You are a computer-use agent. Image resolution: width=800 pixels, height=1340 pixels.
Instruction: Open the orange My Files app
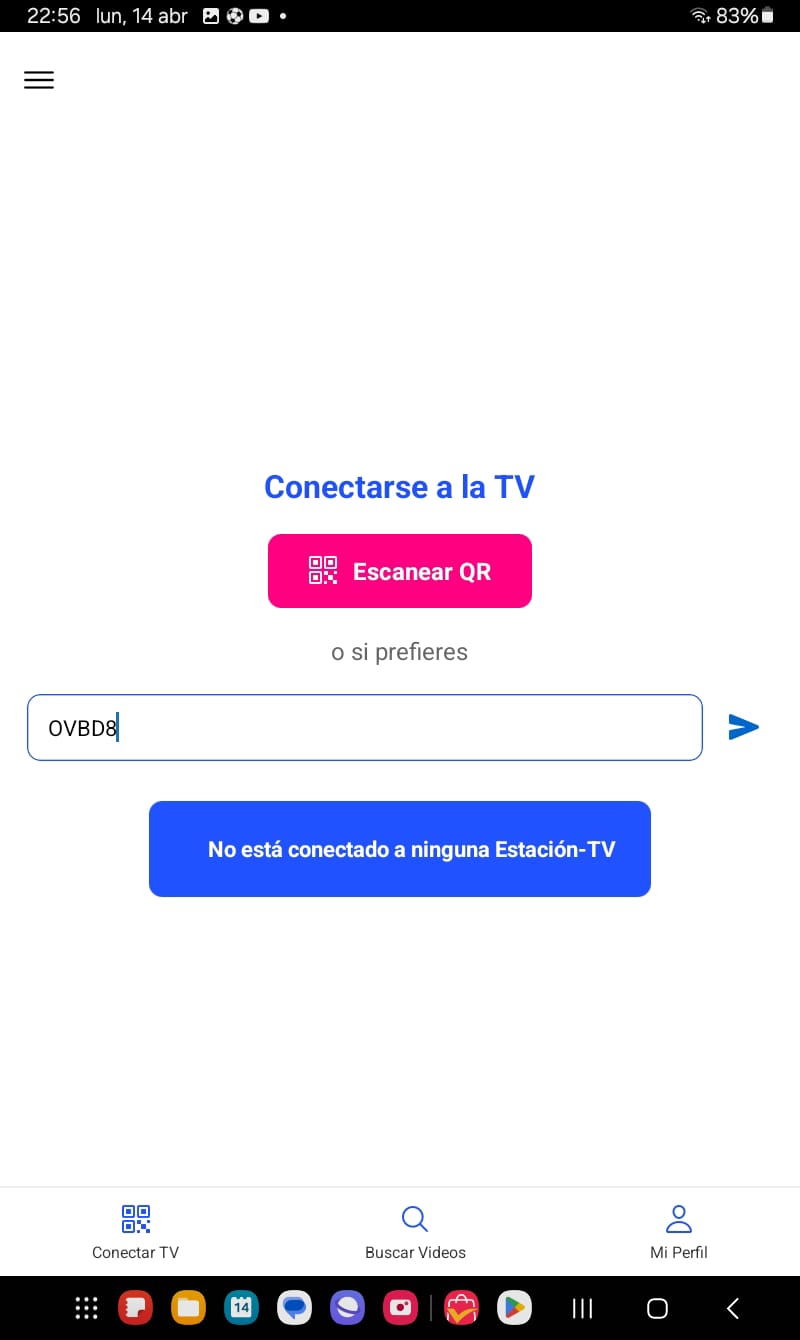pyautogui.click(x=188, y=1307)
